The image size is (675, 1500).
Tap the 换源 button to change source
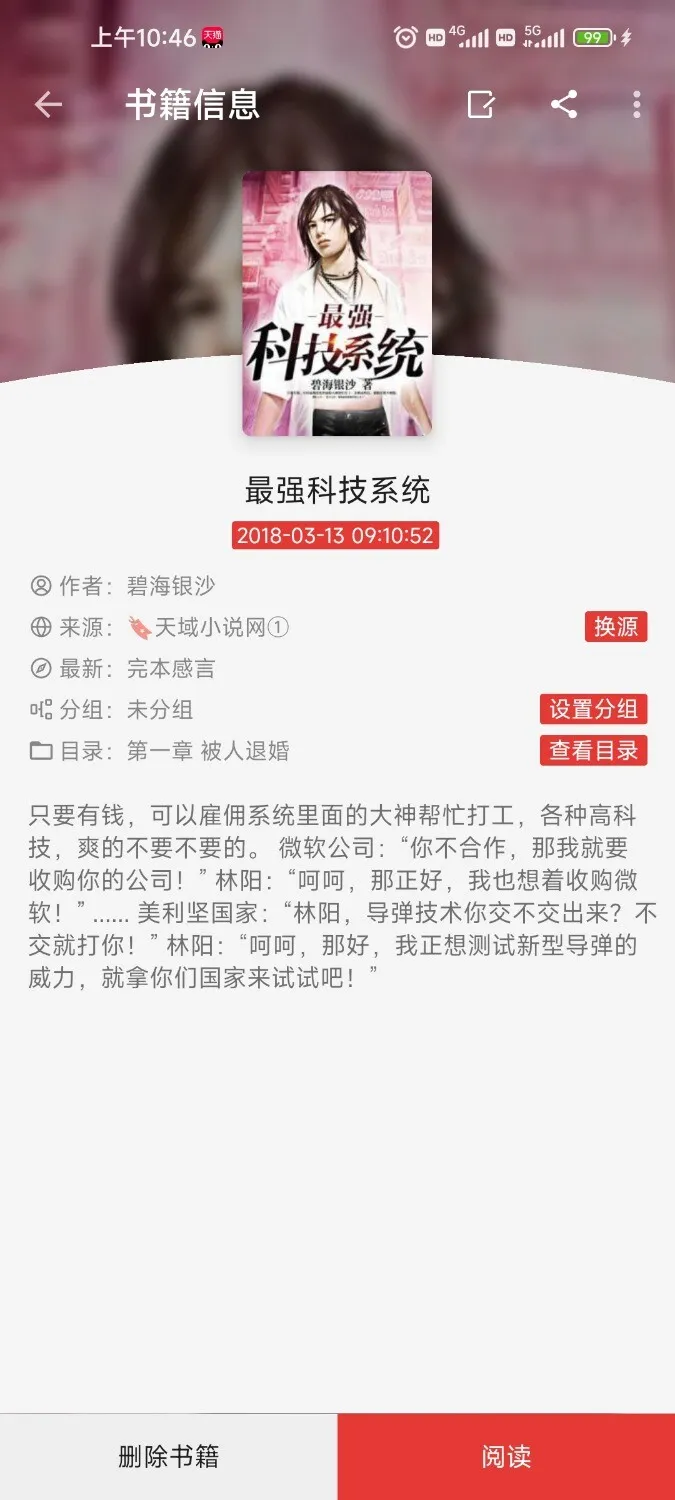(616, 627)
